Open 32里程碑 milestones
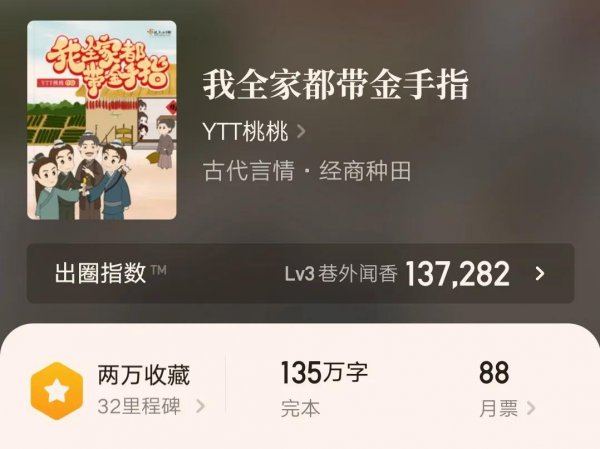 point(150,406)
